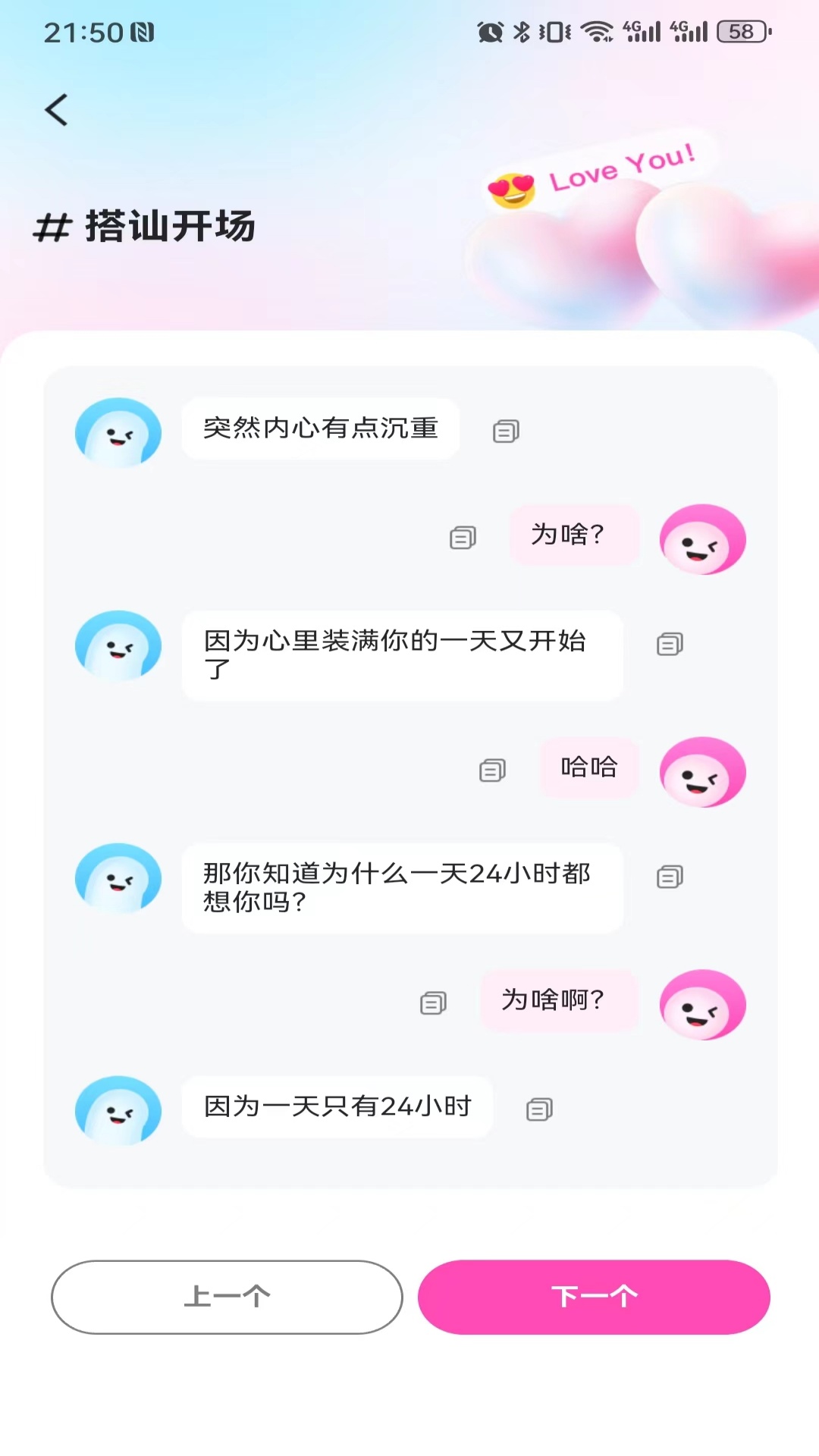Tap the clock showing 21:50
Viewport: 819px width, 1456px height.
pyautogui.click(x=80, y=32)
